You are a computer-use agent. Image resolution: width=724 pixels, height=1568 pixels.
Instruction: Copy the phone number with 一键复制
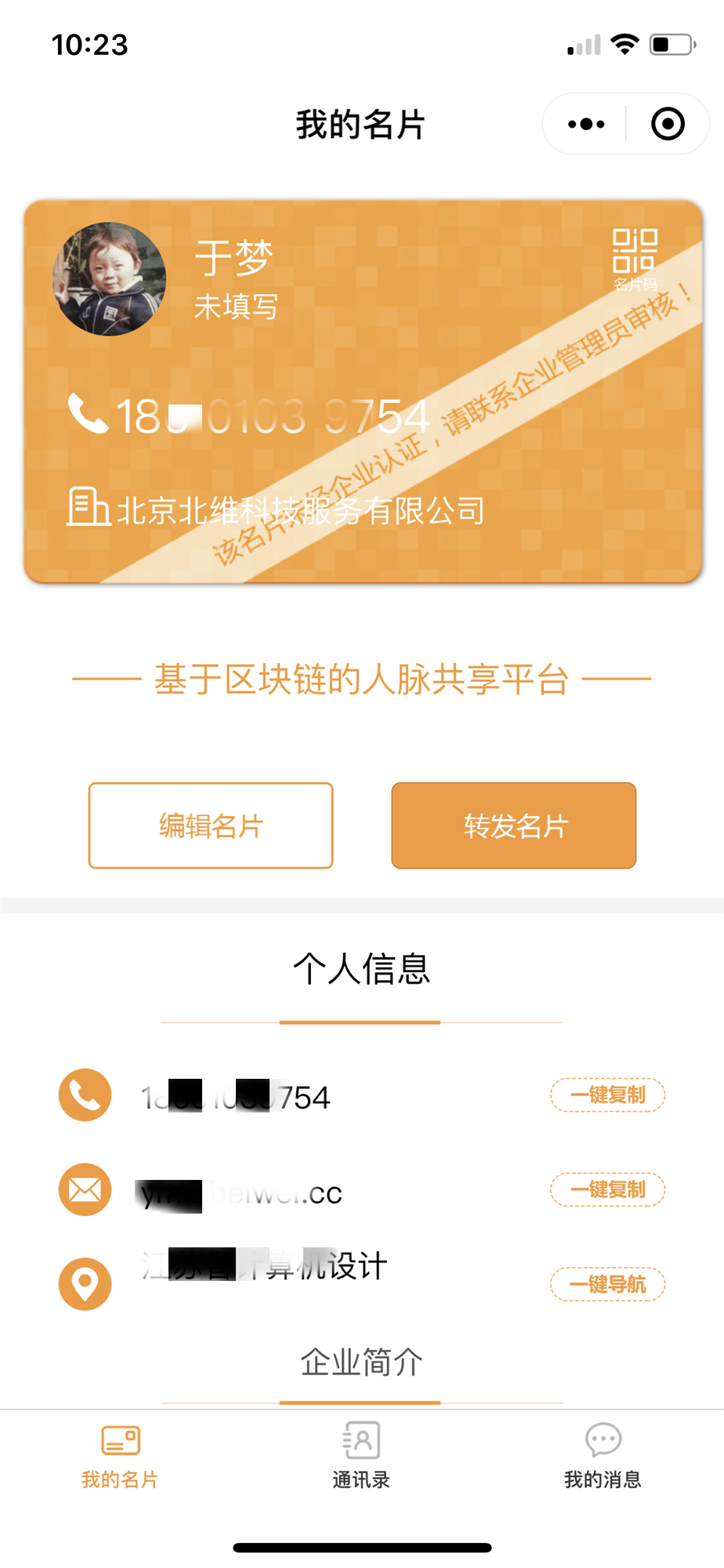tap(607, 1095)
